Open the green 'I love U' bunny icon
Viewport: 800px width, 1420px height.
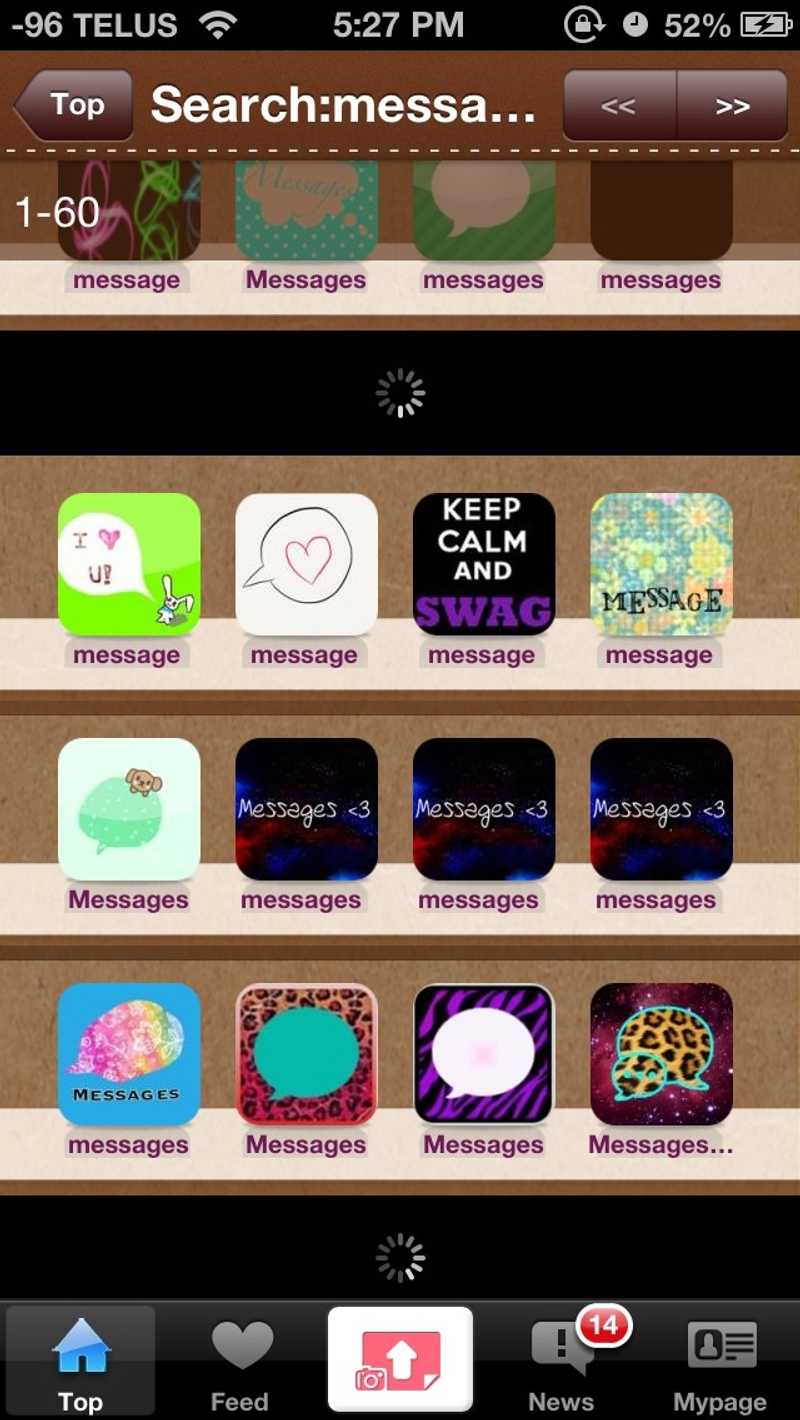(129, 564)
